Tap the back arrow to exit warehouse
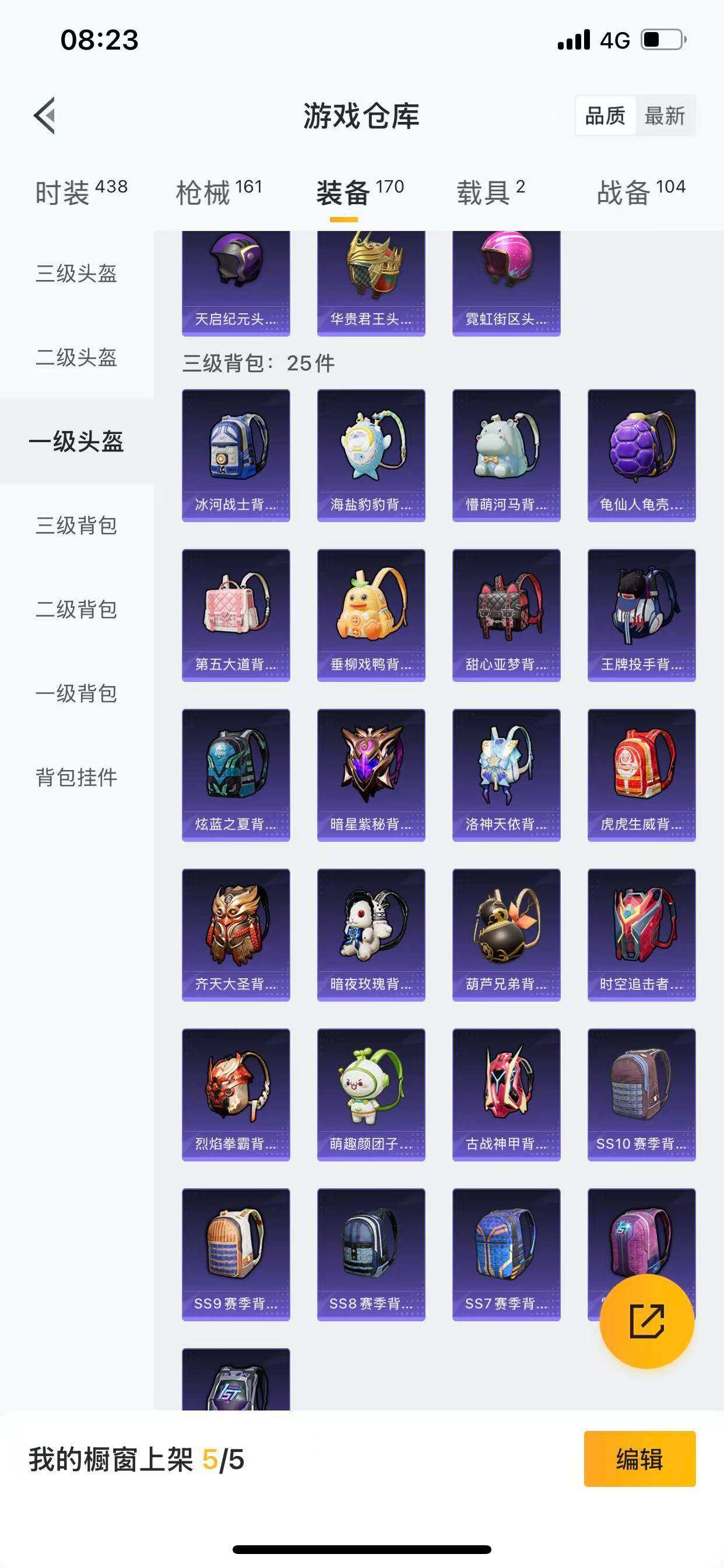Image resolution: width=724 pixels, height=1568 pixels. click(44, 117)
